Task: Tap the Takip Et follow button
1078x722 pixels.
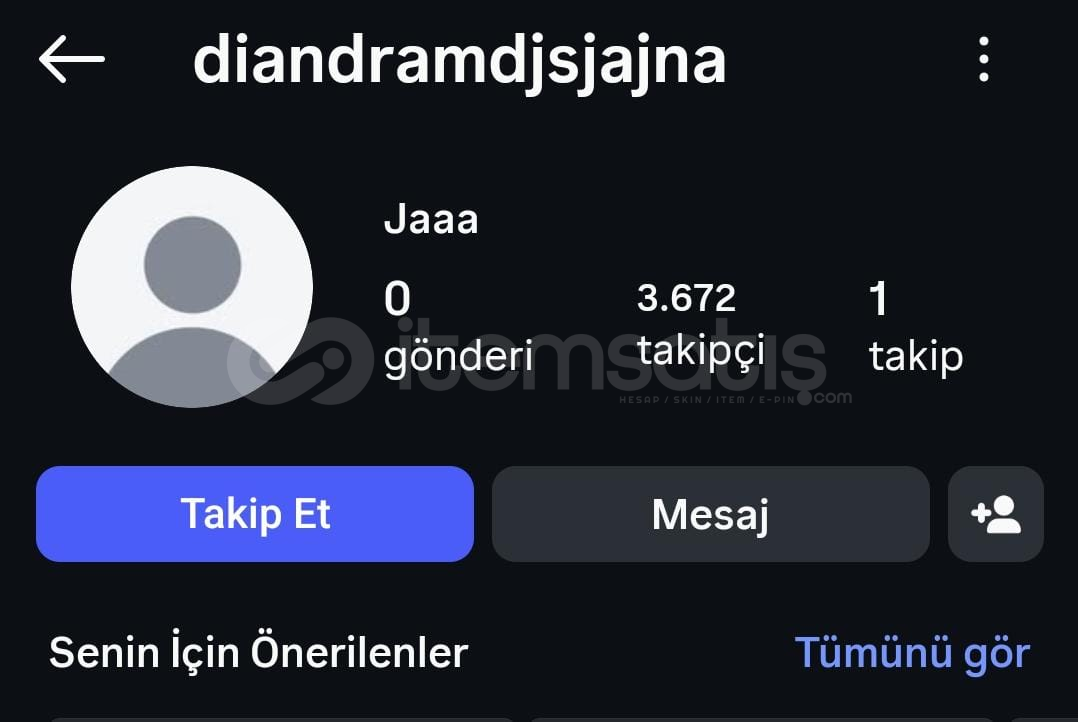Action: (x=255, y=514)
